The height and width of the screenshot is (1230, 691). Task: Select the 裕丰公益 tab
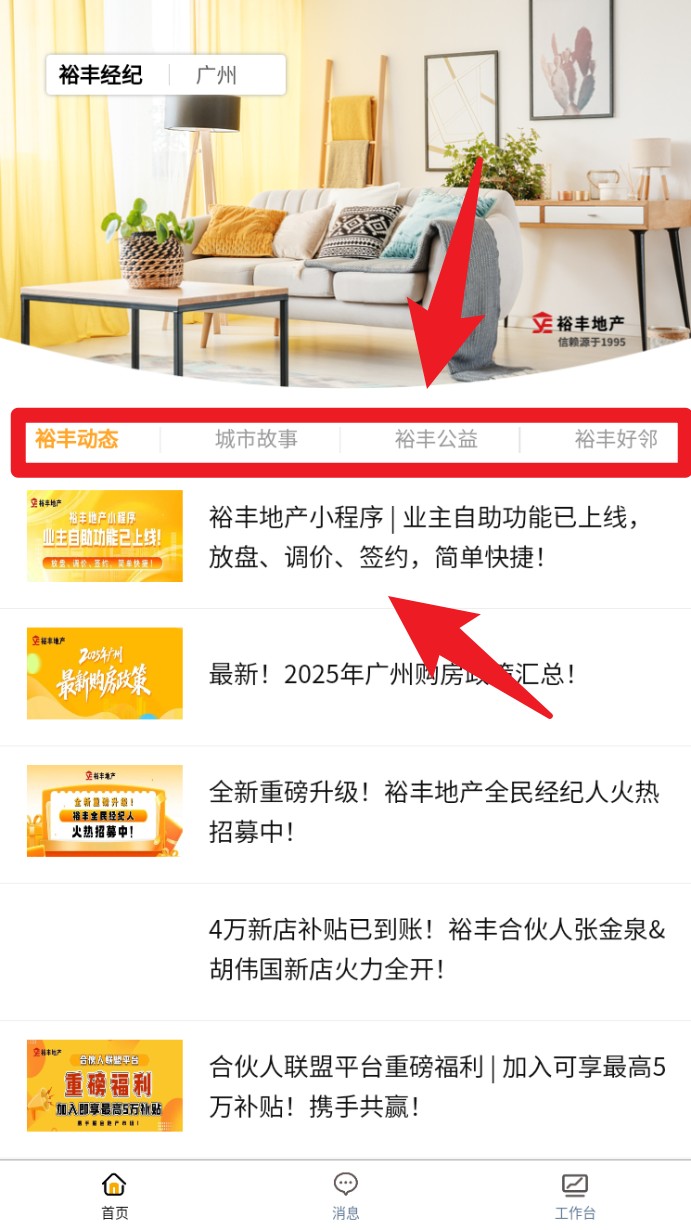[x=436, y=439]
